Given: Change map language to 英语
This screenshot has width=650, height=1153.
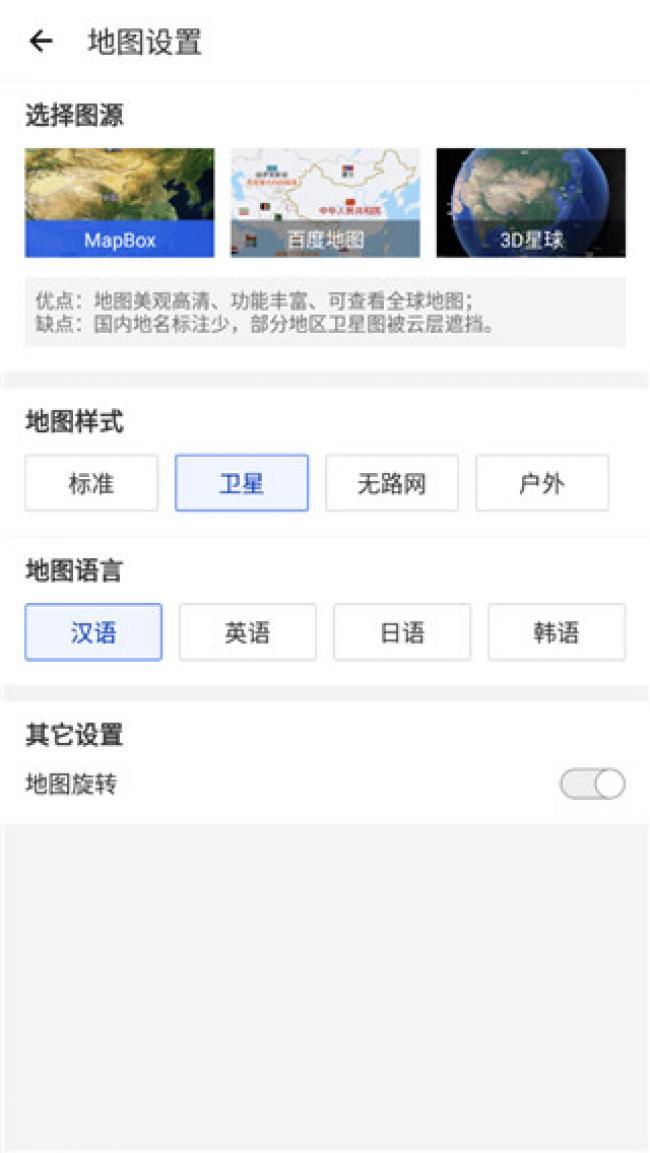Looking at the screenshot, I should [247, 632].
